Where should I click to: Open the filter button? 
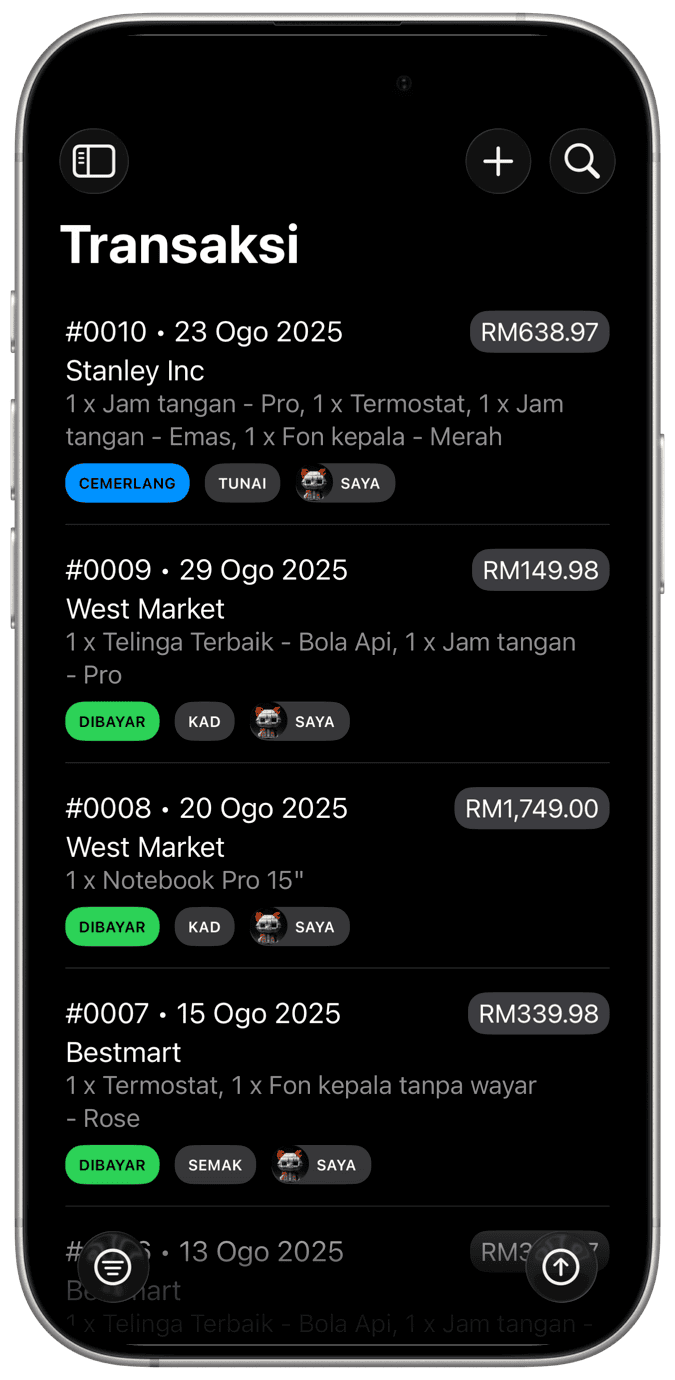(x=113, y=1267)
